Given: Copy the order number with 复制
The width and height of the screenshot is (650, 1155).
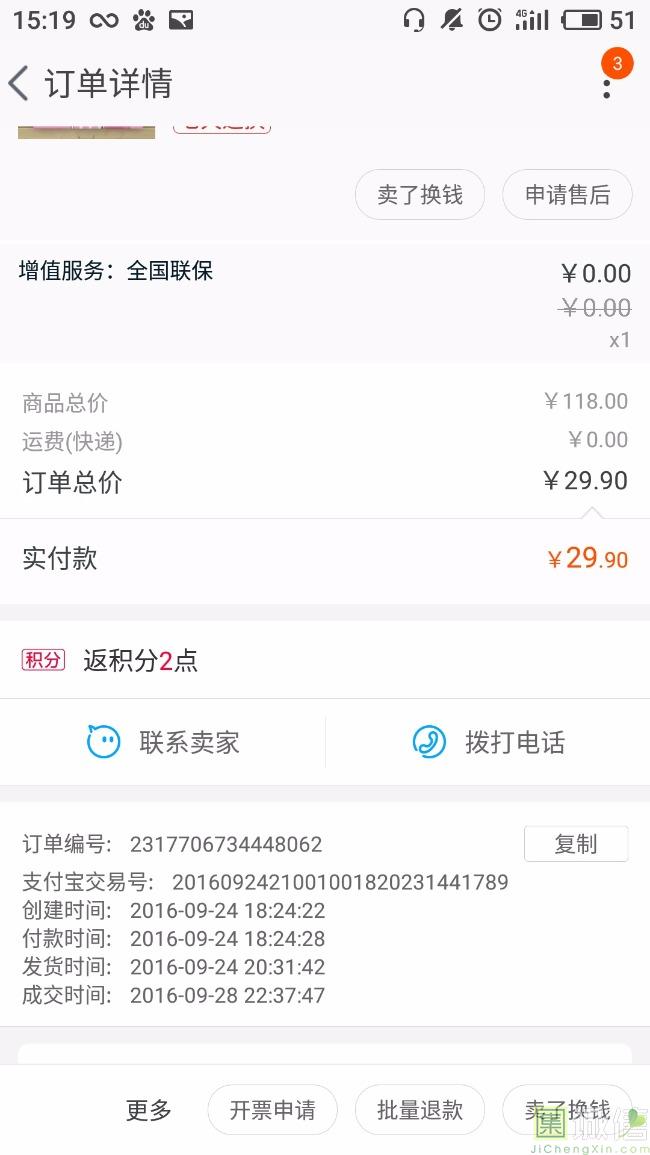Looking at the screenshot, I should pos(575,844).
